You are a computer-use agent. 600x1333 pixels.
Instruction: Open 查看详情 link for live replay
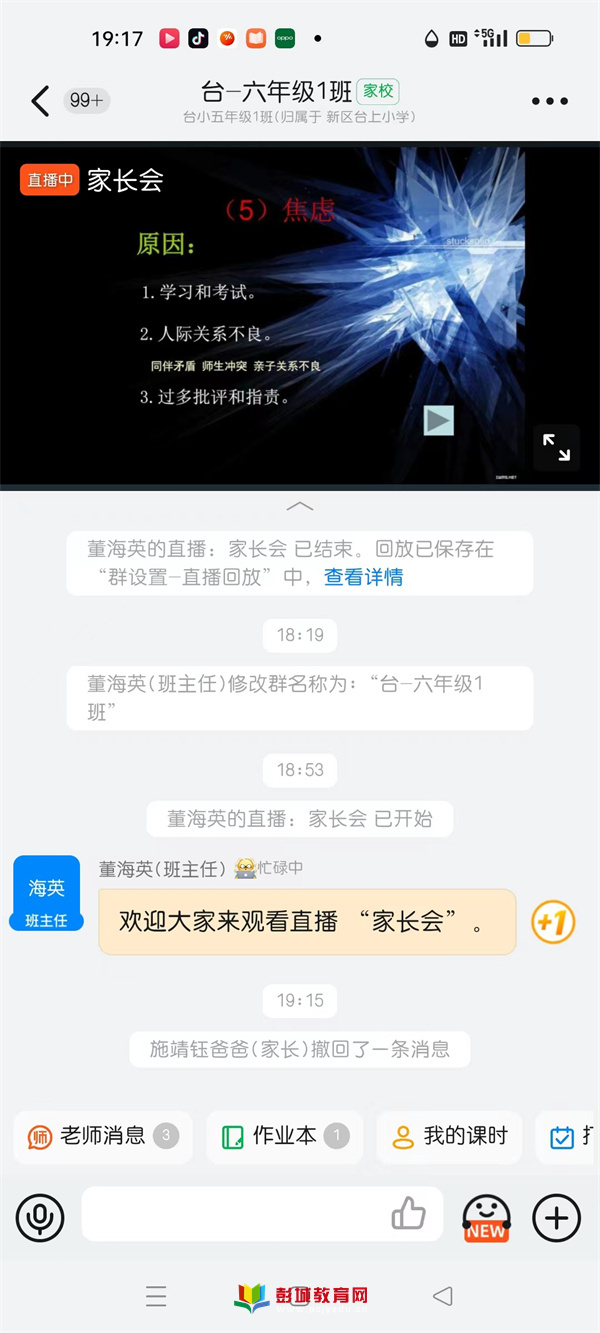[363, 577]
